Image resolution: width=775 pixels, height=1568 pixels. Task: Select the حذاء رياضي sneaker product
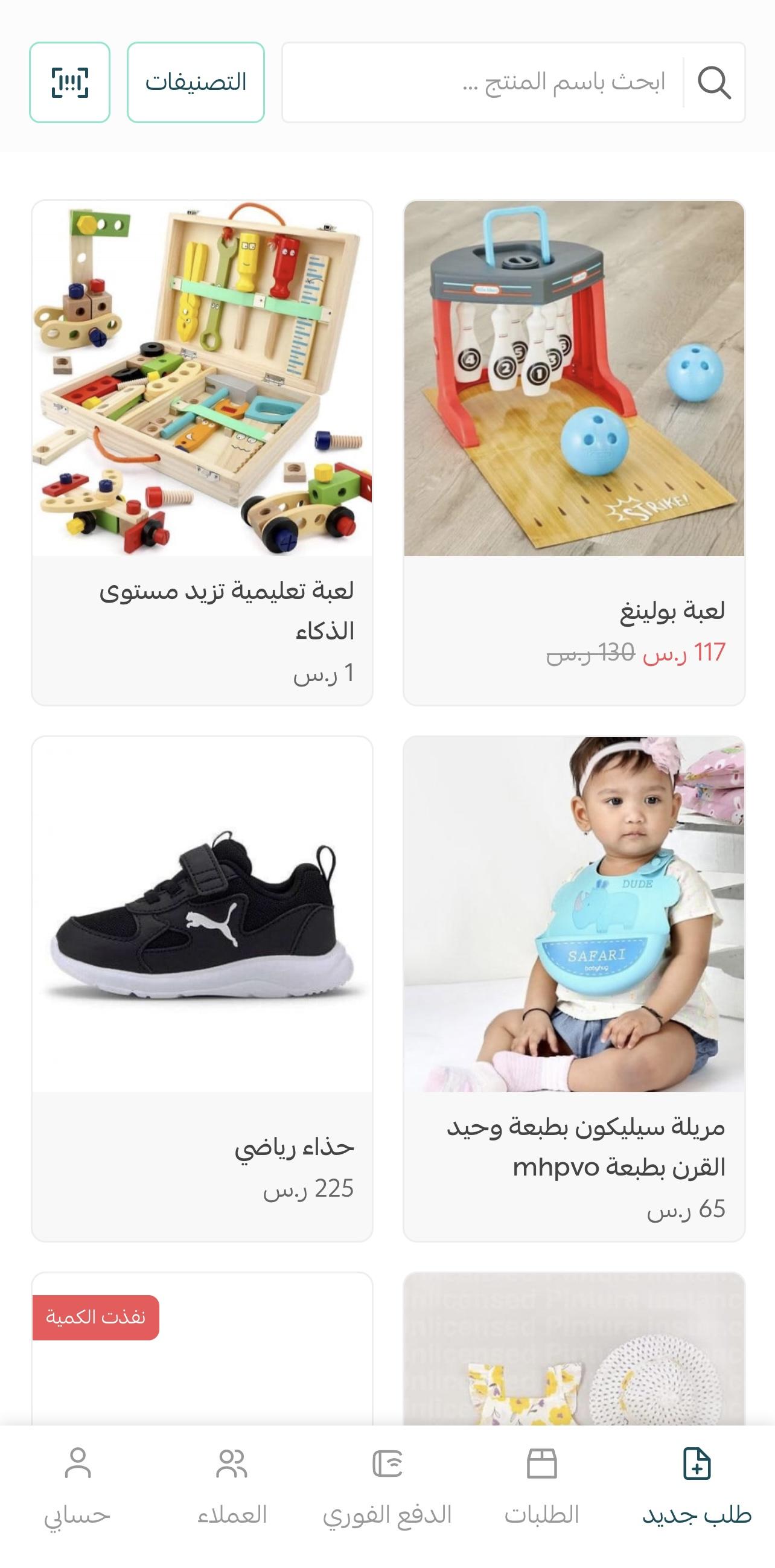point(202,988)
